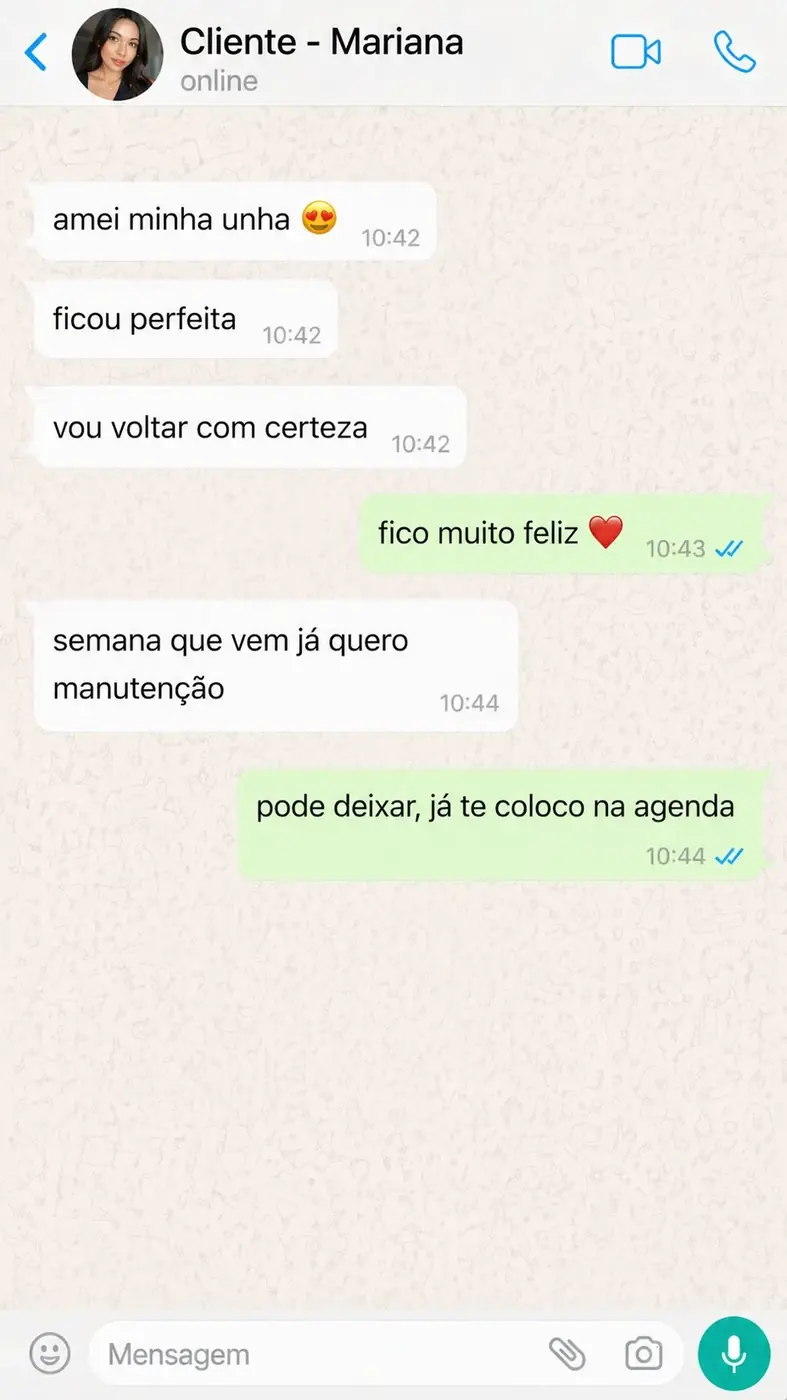Tap the heart emoji in fico muito feliz

tap(604, 530)
